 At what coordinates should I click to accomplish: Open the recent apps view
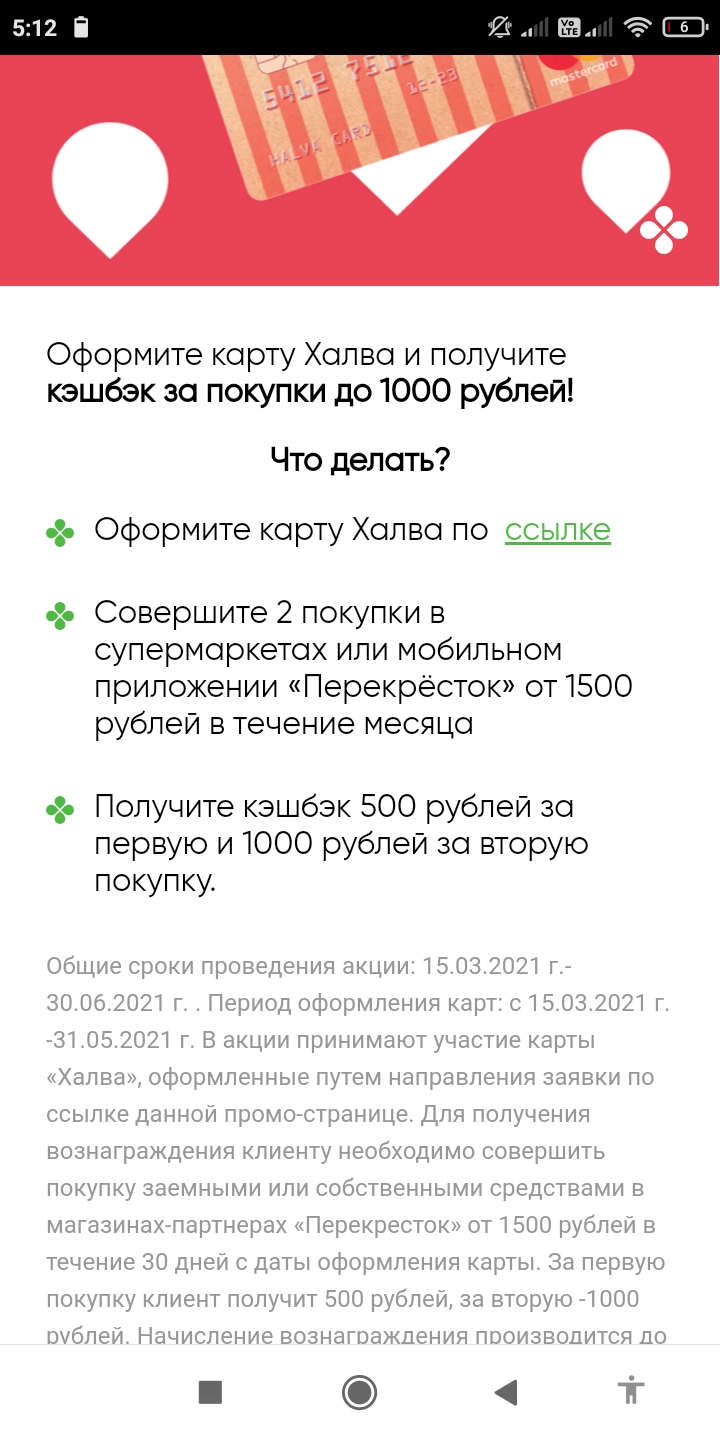click(x=210, y=1392)
